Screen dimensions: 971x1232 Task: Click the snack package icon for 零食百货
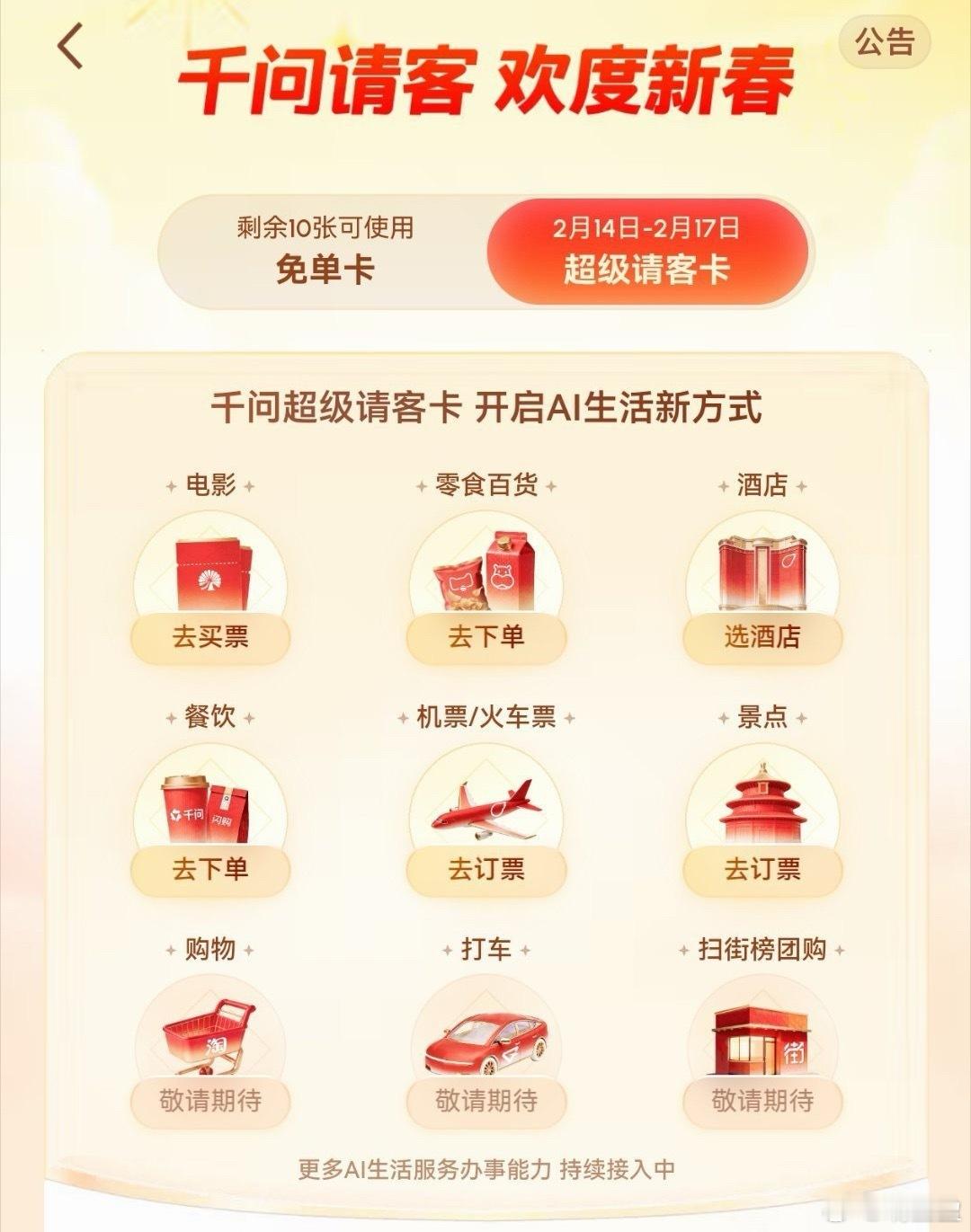[485, 572]
